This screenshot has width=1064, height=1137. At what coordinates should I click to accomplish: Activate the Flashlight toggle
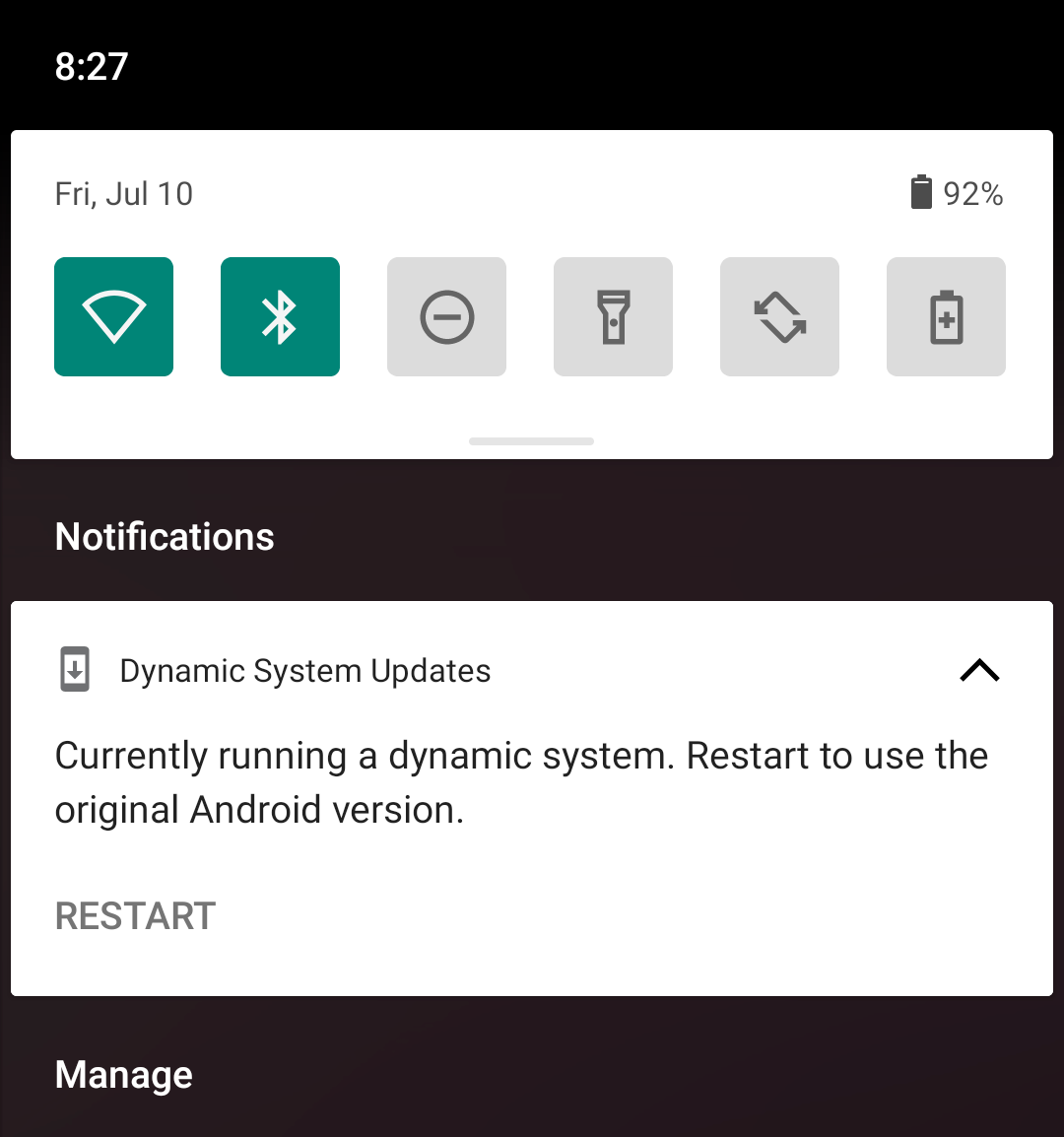pyautogui.click(x=613, y=316)
